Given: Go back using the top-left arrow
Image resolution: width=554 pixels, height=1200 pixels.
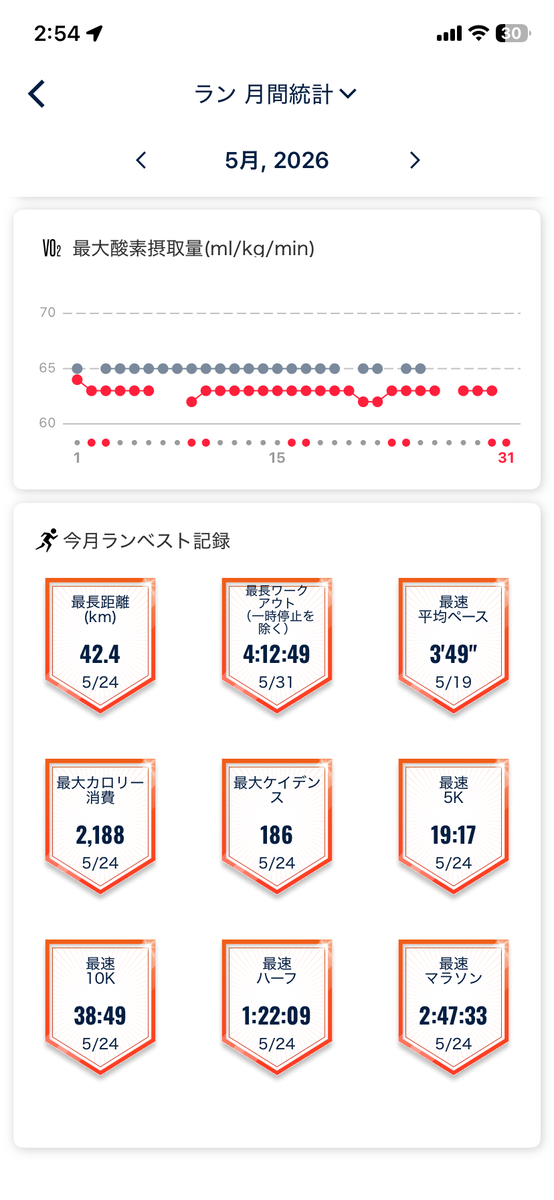Looking at the screenshot, I should click(x=37, y=94).
